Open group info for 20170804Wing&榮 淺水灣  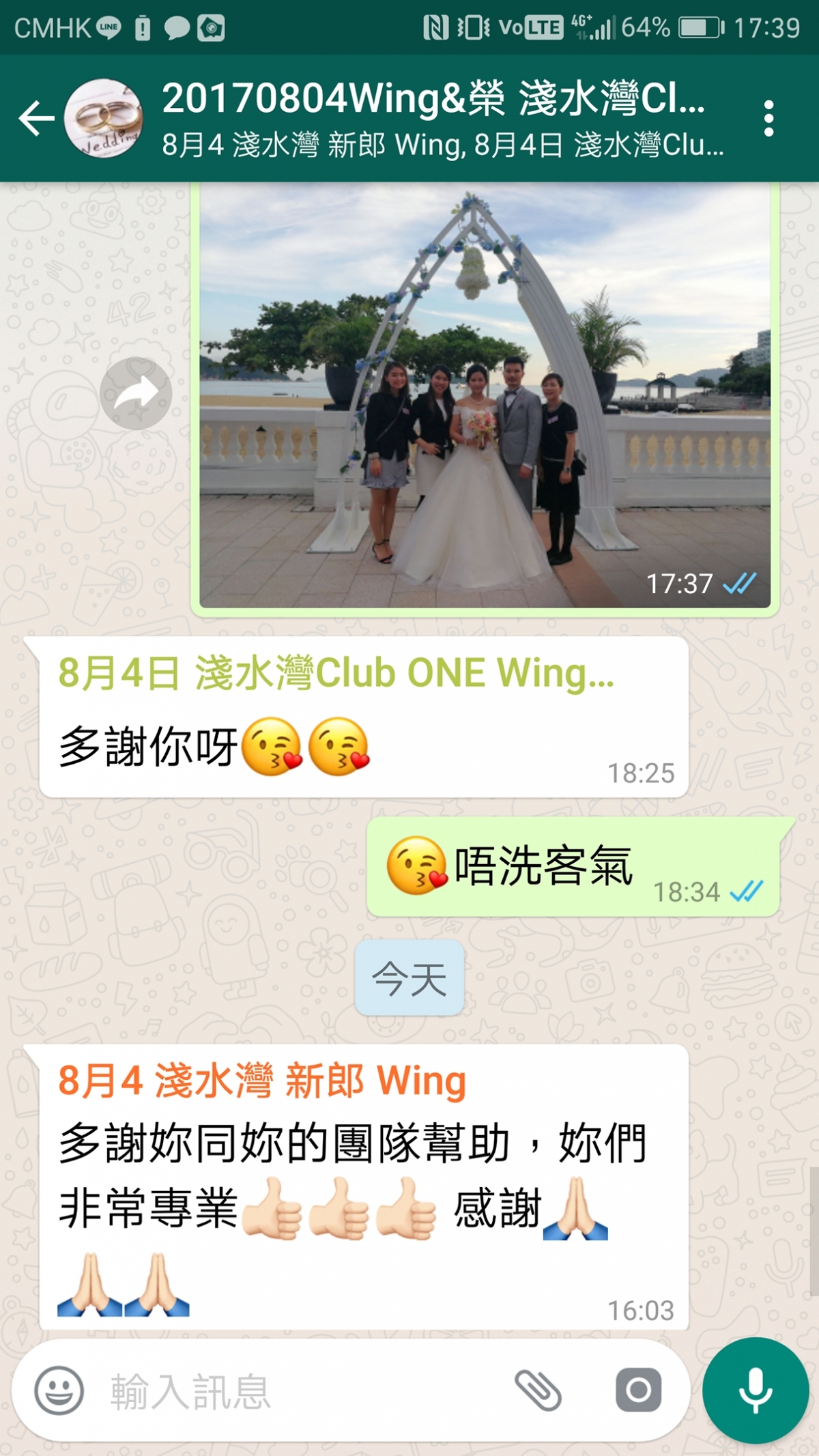pos(444,117)
